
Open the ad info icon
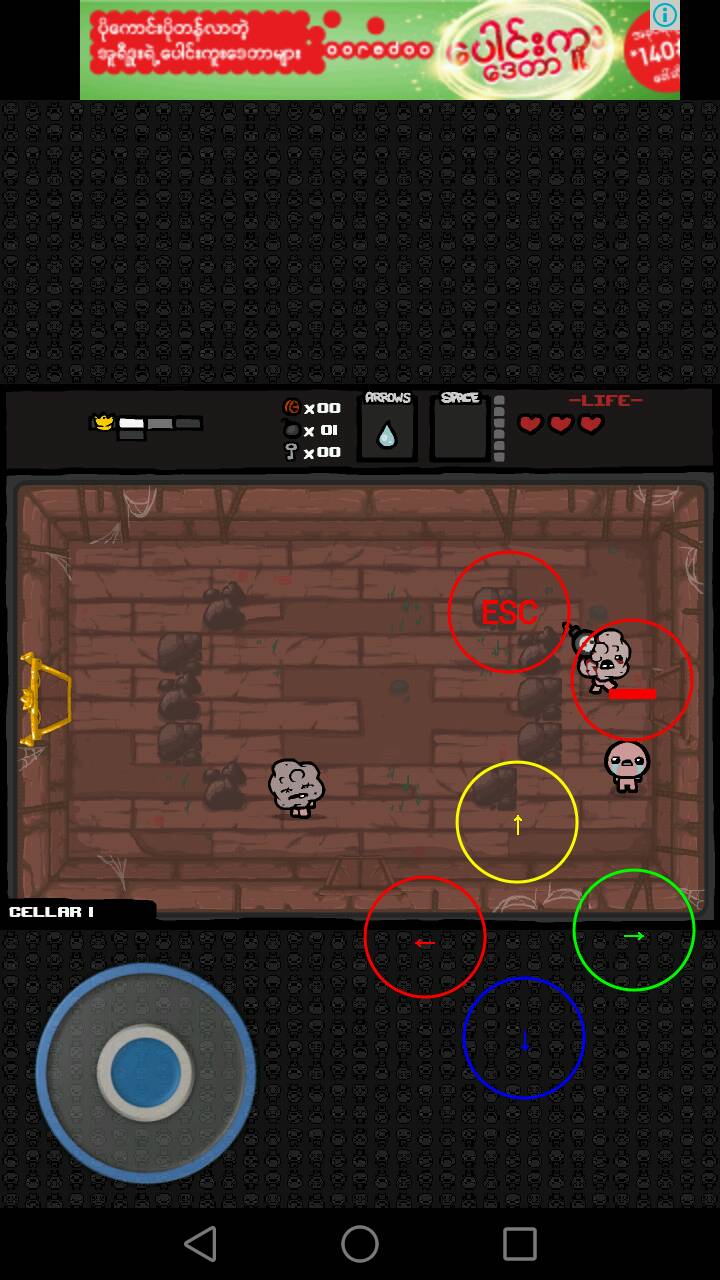pyautogui.click(x=665, y=15)
